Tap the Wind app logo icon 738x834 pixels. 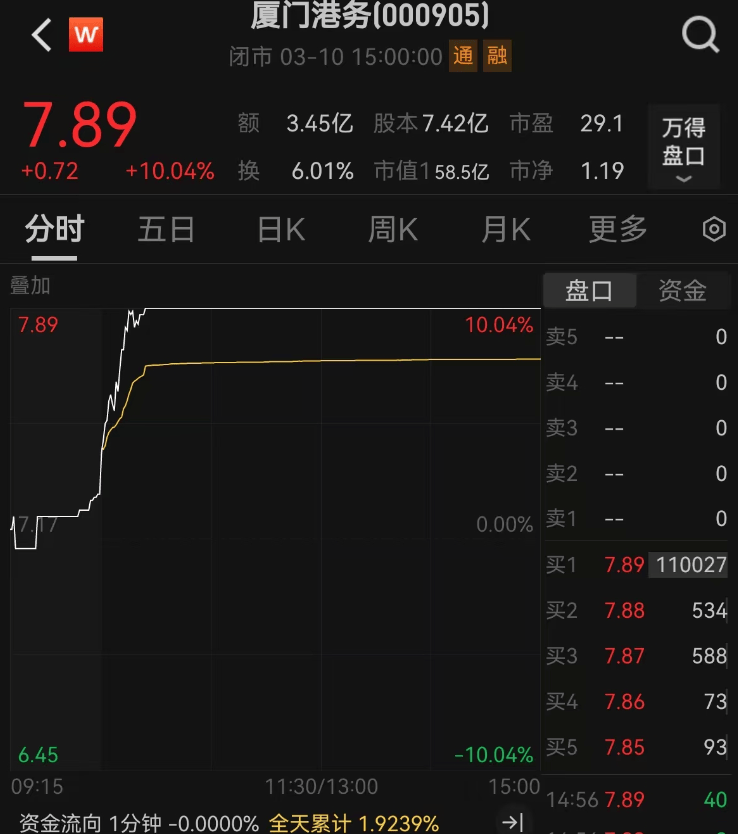(86, 34)
